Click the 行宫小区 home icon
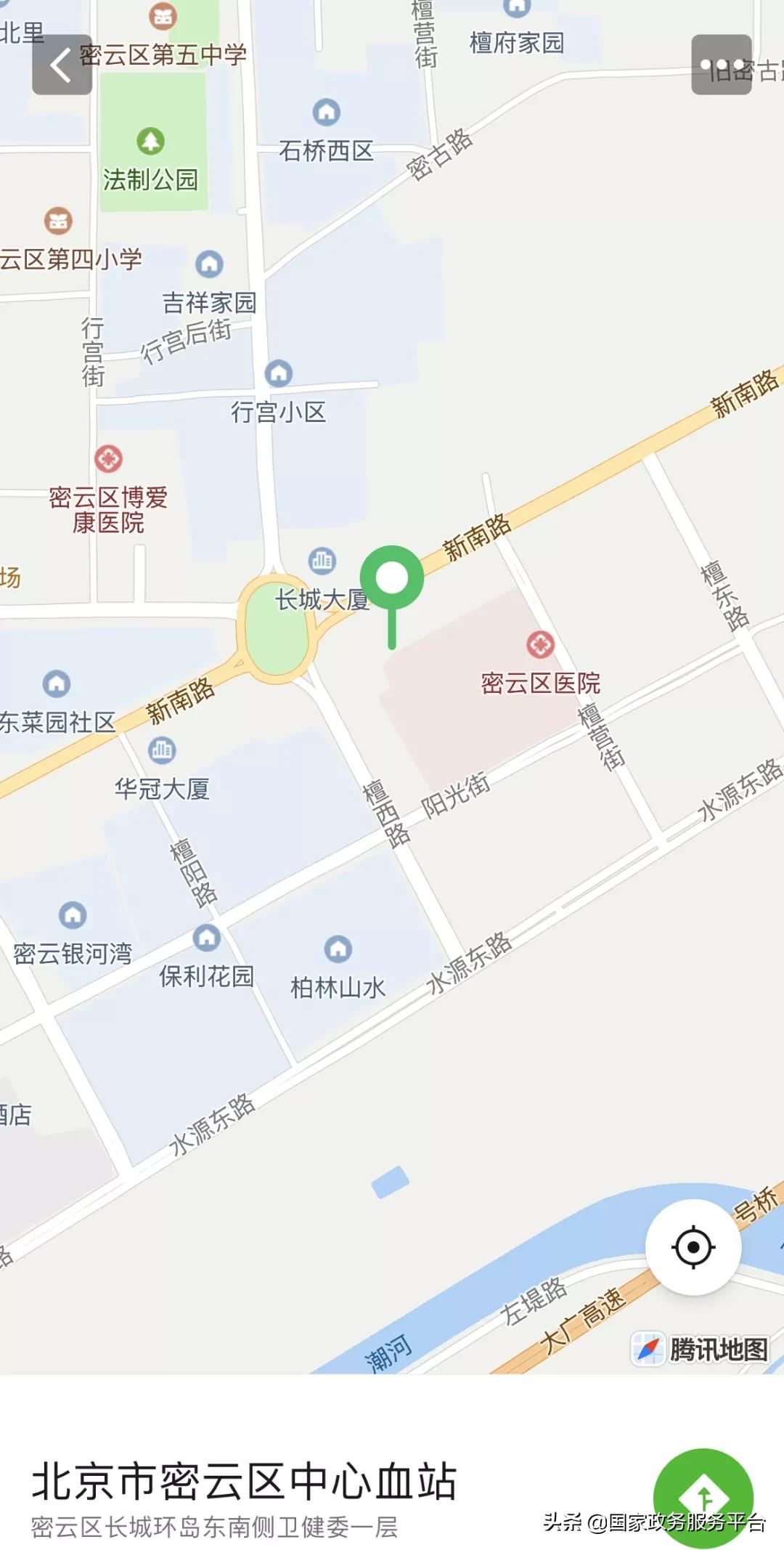784x1550 pixels. coord(278,375)
